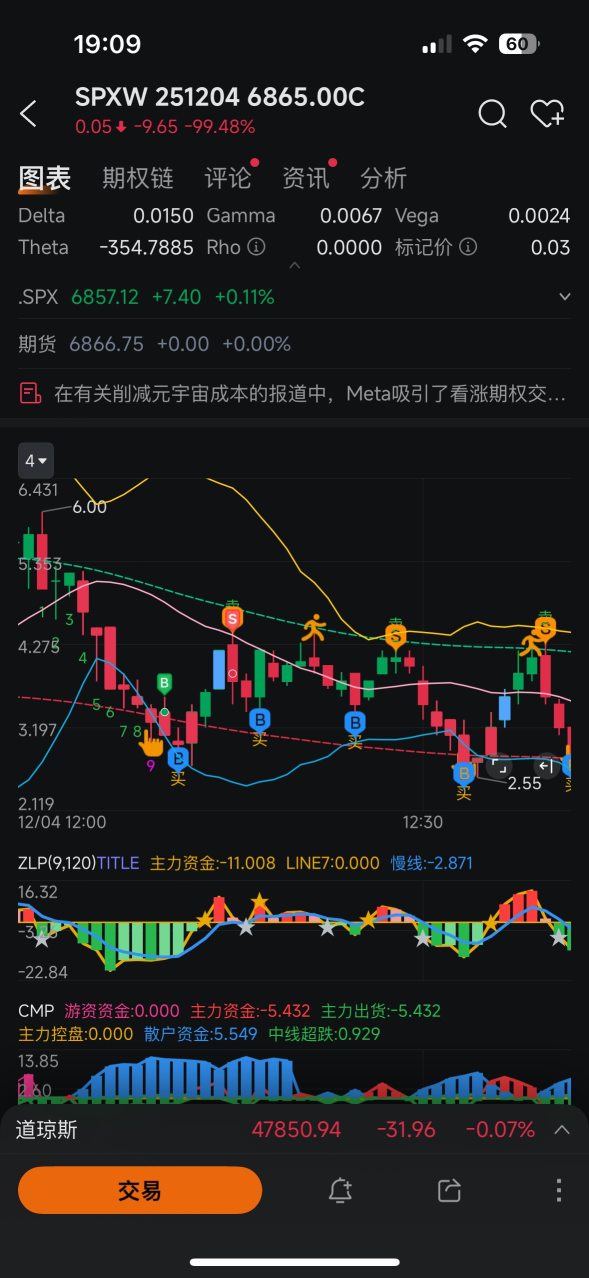This screenshot has height=1278, width=589.
Task: Show info for Rho
Action: (256, 247)
